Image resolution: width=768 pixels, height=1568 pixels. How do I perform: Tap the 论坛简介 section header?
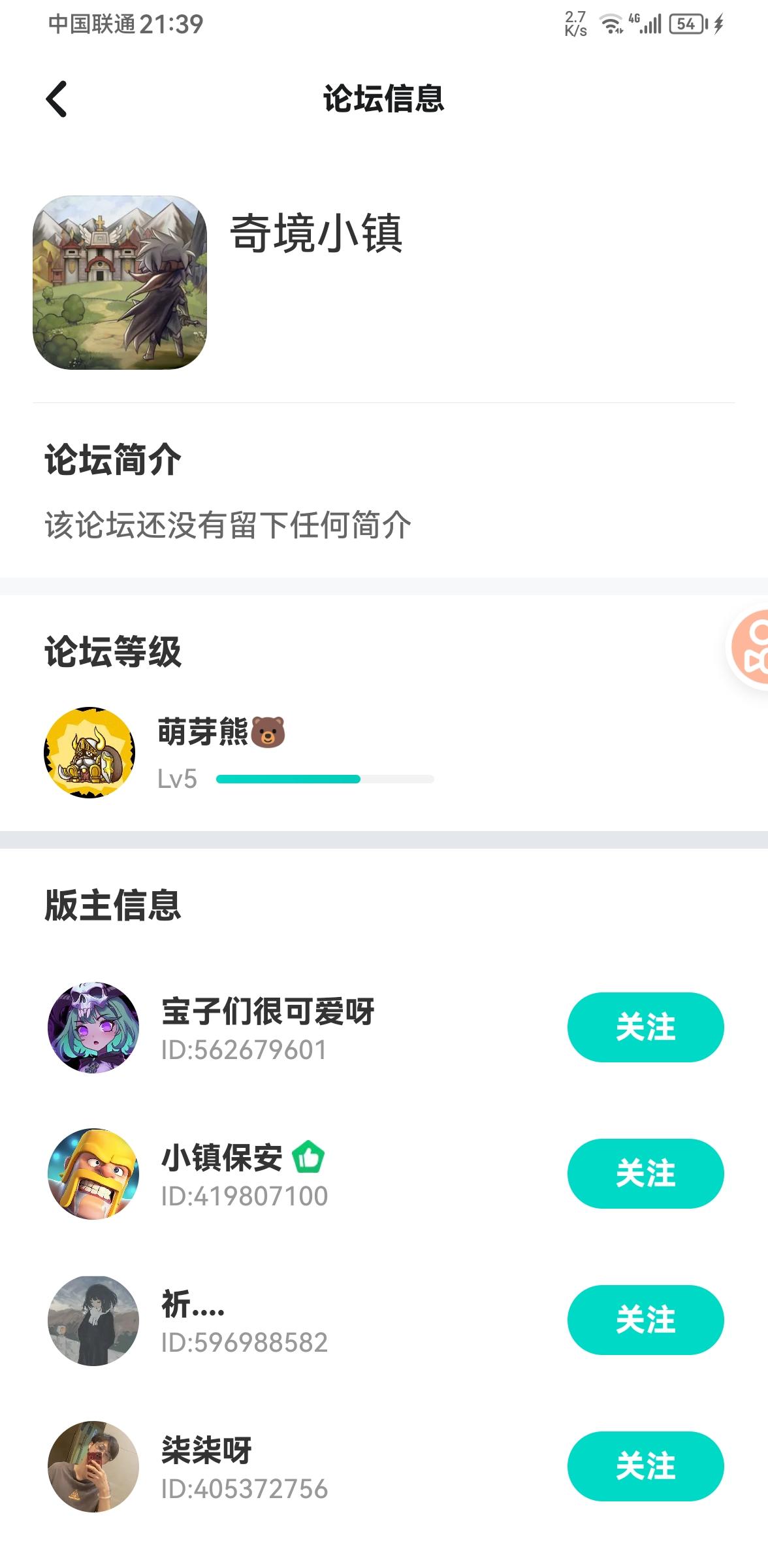(x=111, y=459)
